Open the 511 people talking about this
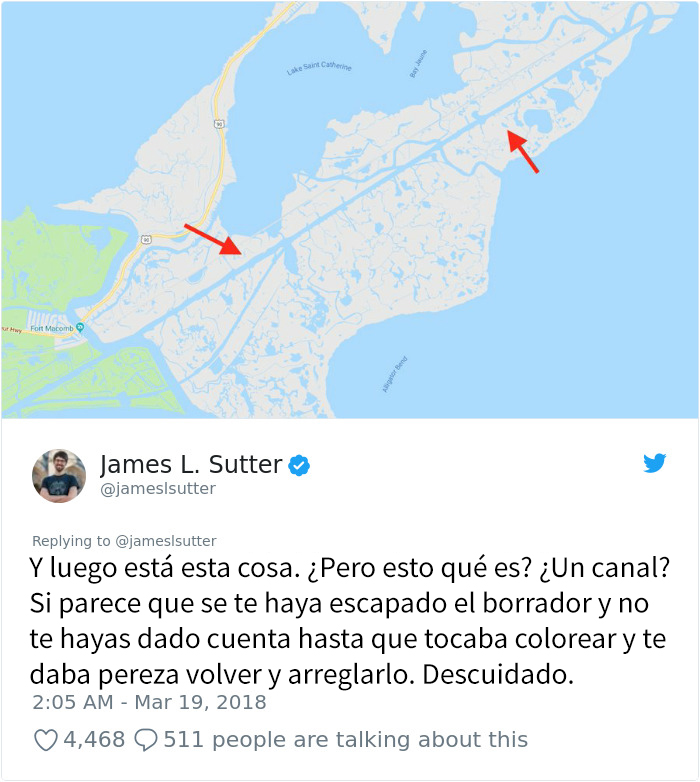The image size is (700, 782). click(331, 740)
